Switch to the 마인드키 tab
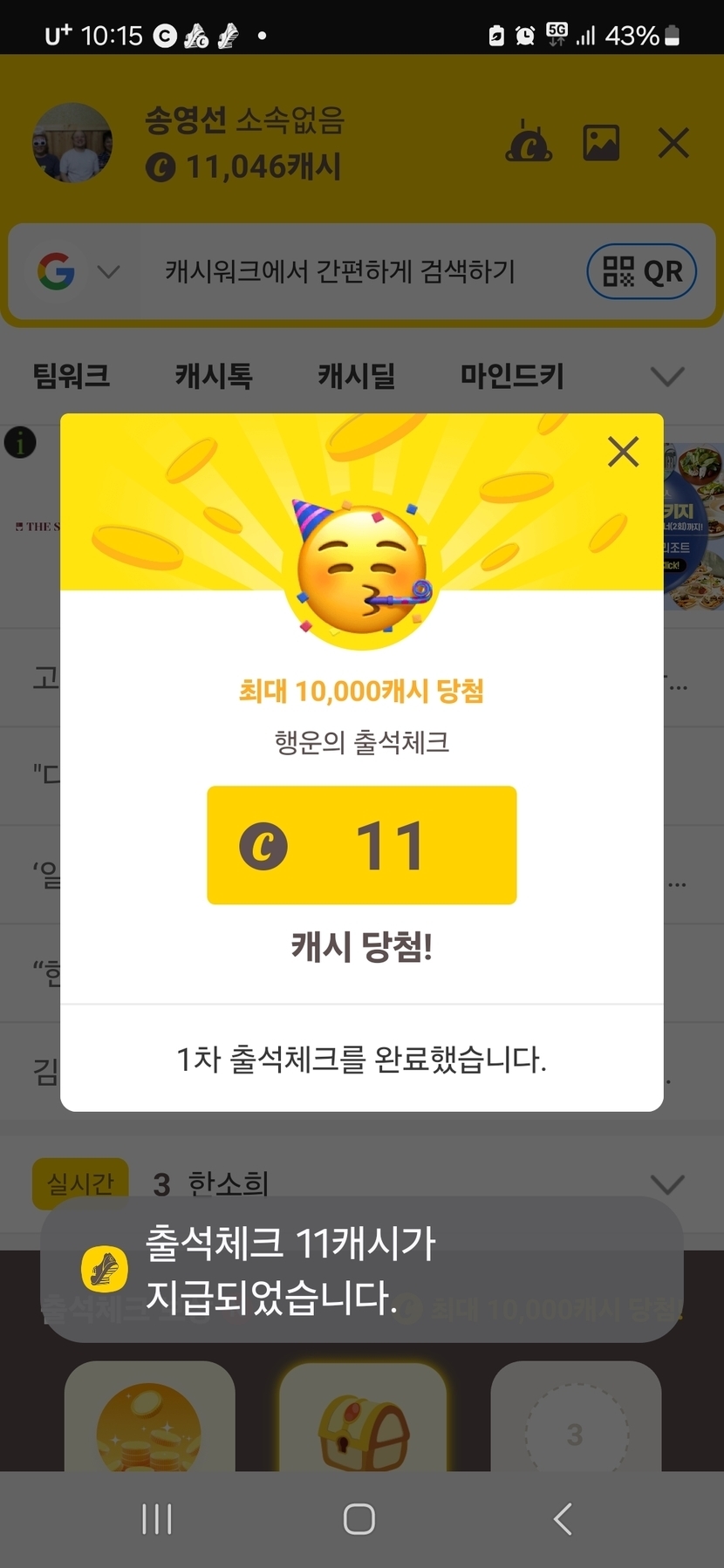The width and height of the screenshot is (724, 1568). click(x=512, y=376)
